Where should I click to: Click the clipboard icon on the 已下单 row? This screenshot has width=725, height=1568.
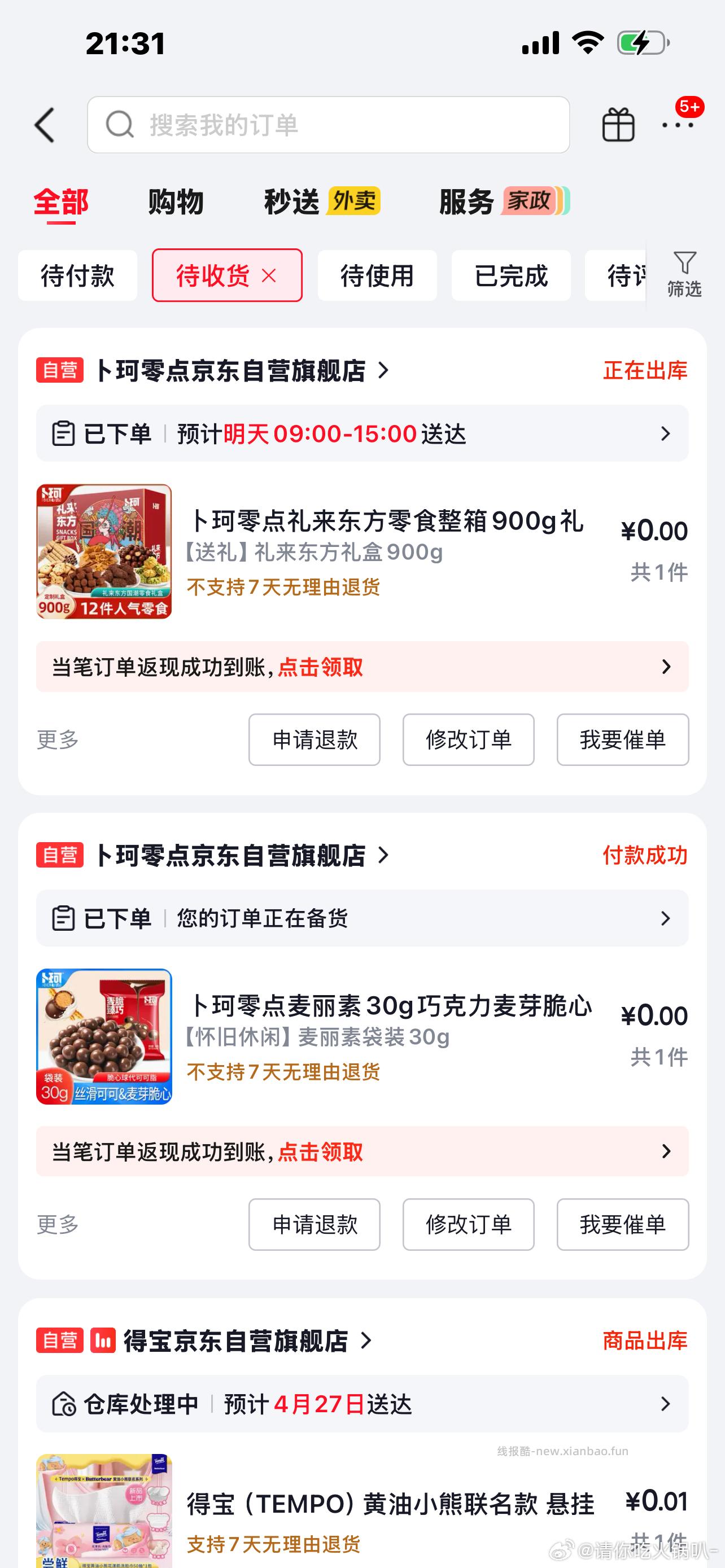(x=64, y=433)
